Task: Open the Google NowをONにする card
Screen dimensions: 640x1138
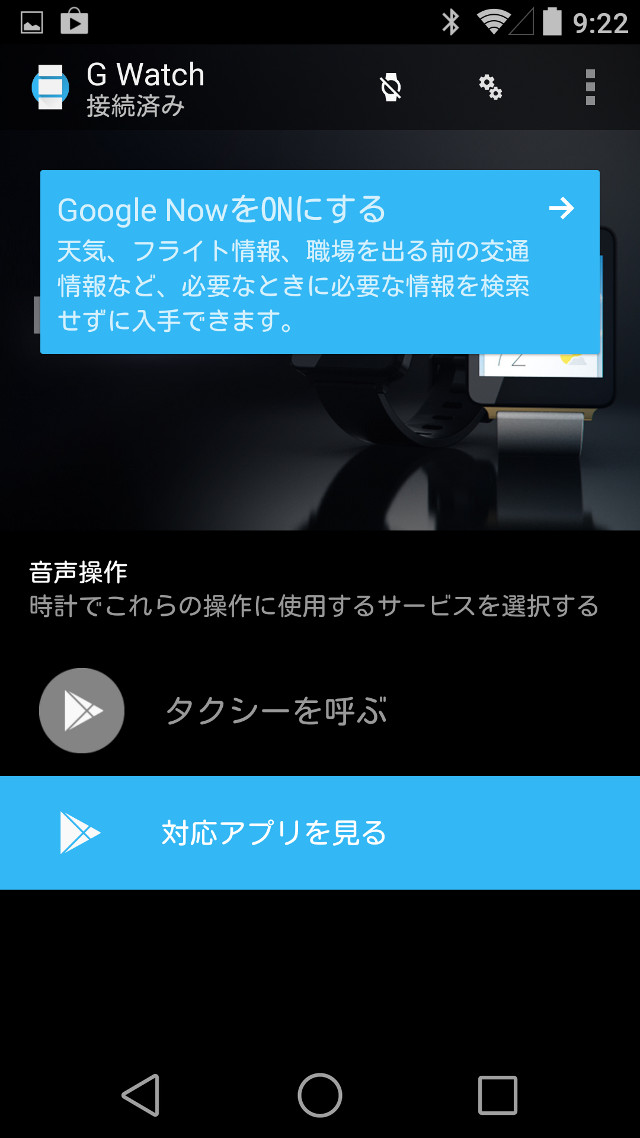Action: click(x=320, y=262)
